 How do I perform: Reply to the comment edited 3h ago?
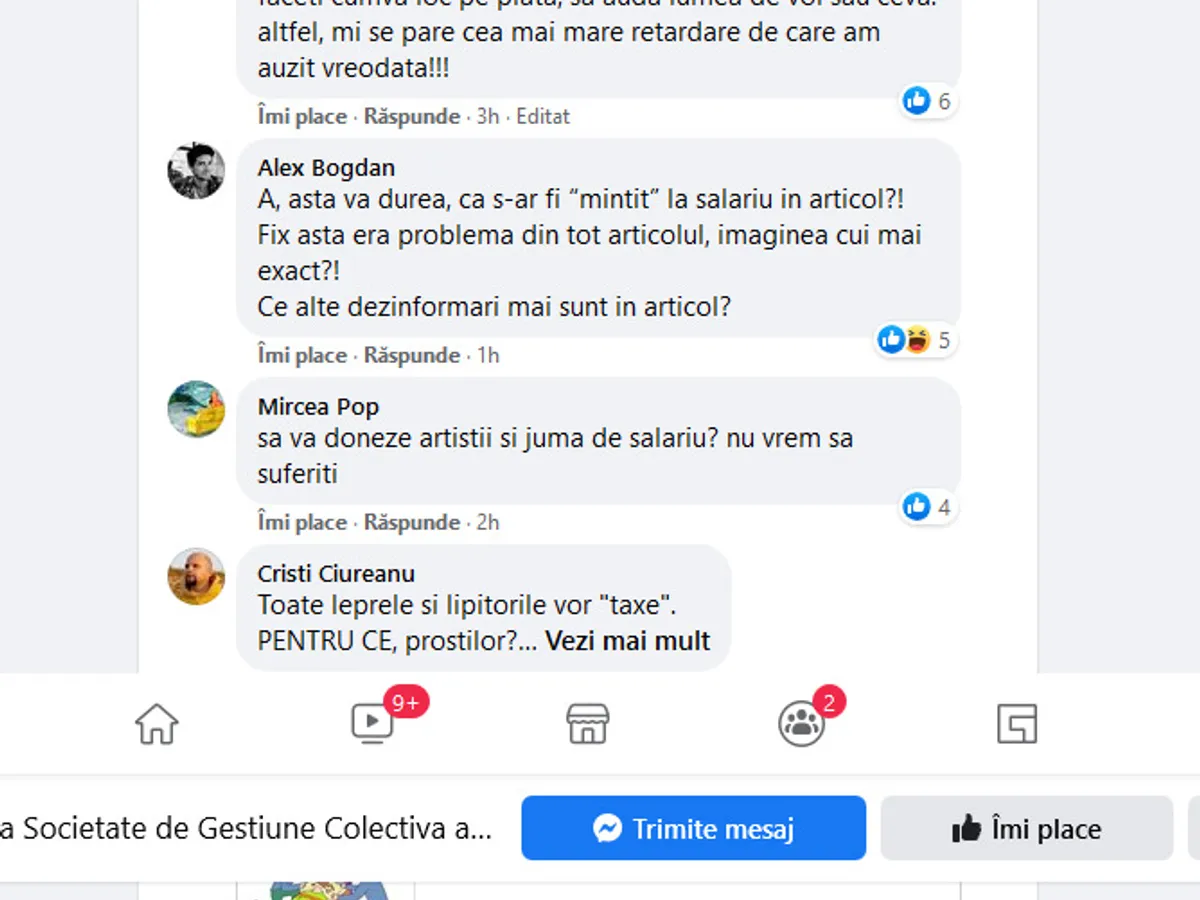[411, 116]
